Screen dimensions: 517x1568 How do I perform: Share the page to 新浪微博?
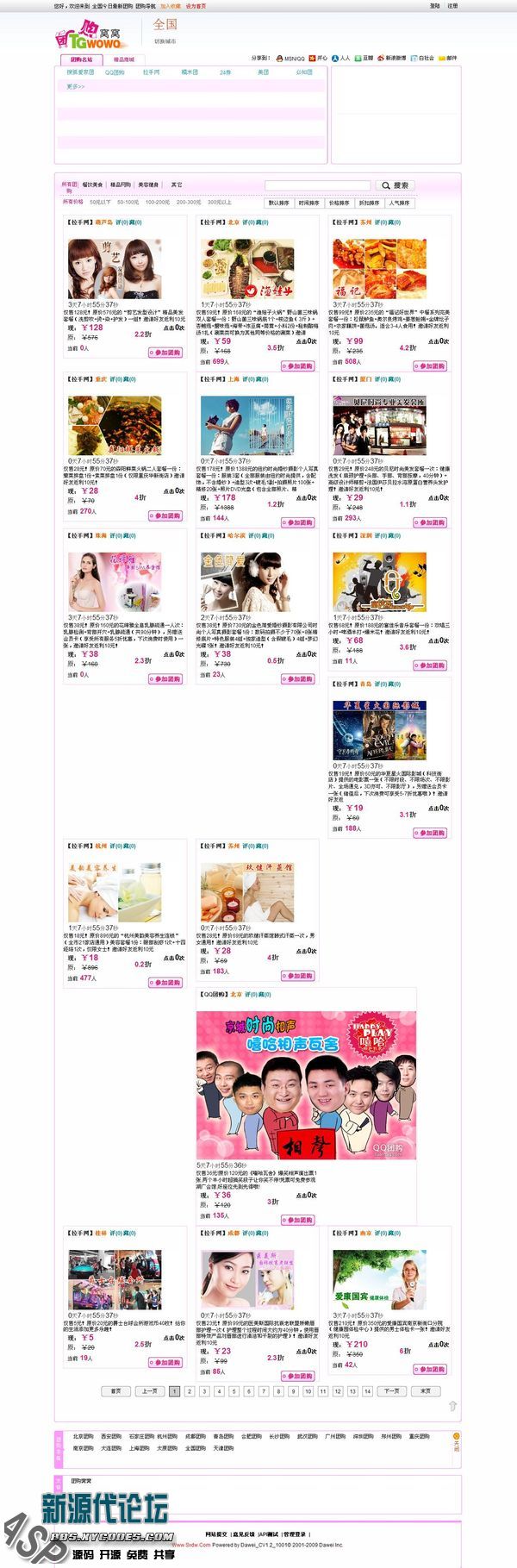point(393,59)
